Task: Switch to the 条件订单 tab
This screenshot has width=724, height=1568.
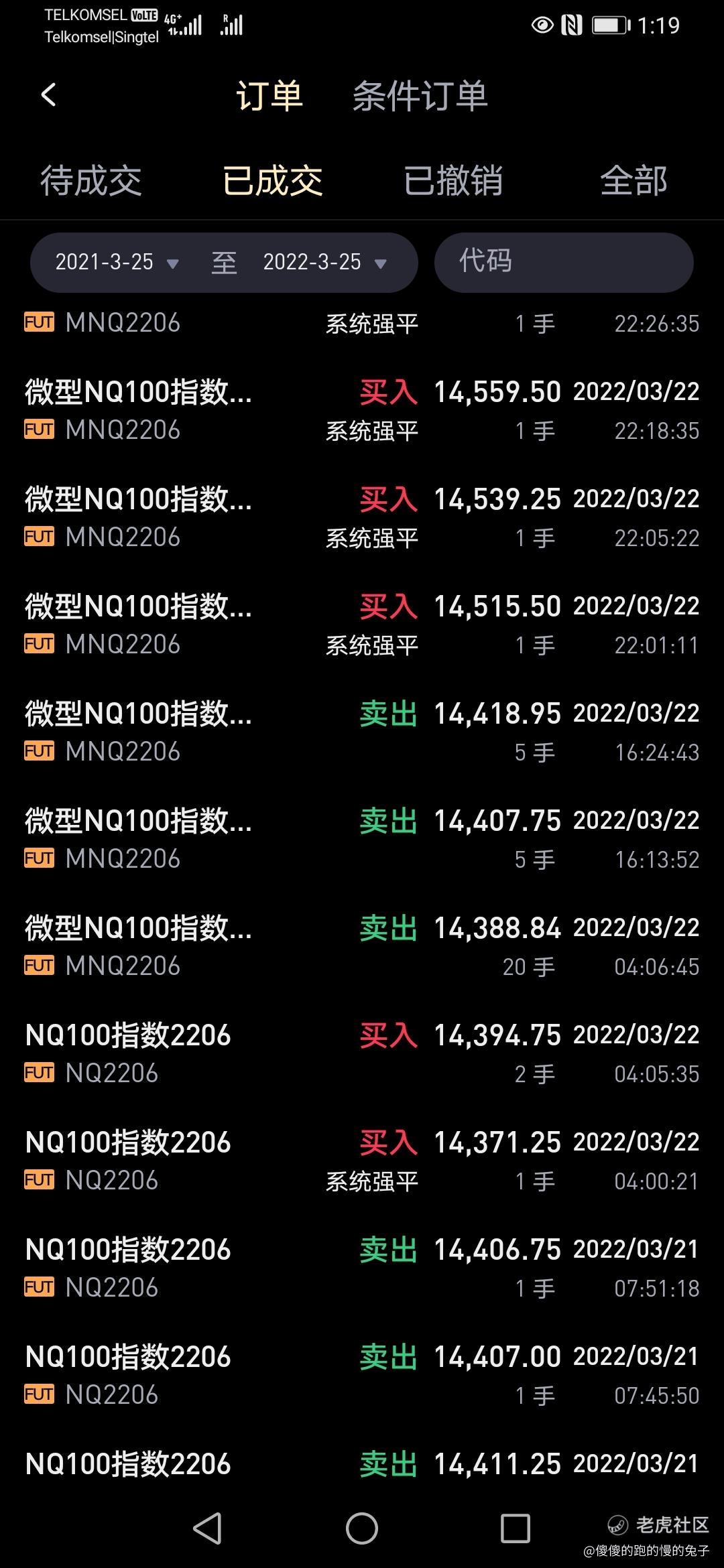Action: 420,96
